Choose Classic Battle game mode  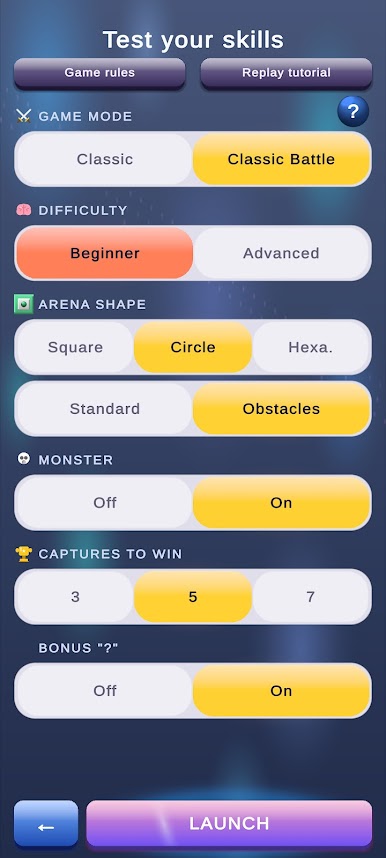[x=281, y=159]
